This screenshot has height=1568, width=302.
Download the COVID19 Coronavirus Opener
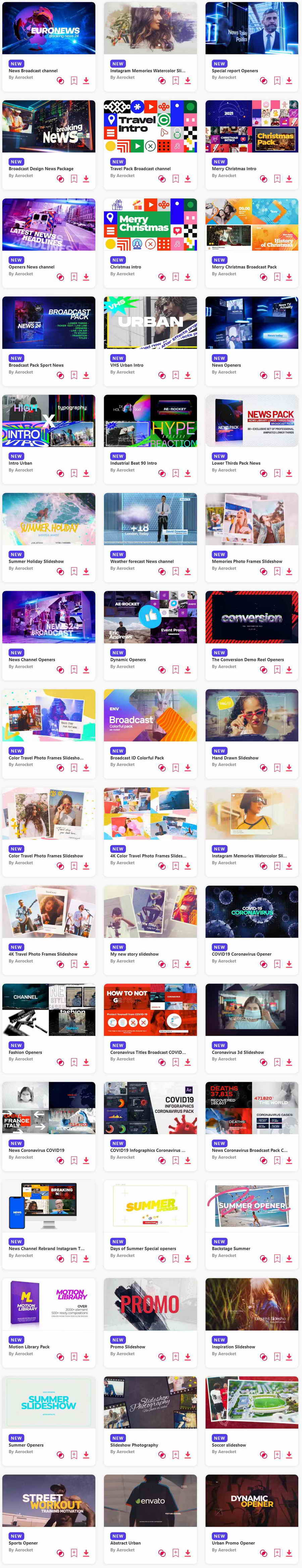point(289,964)
